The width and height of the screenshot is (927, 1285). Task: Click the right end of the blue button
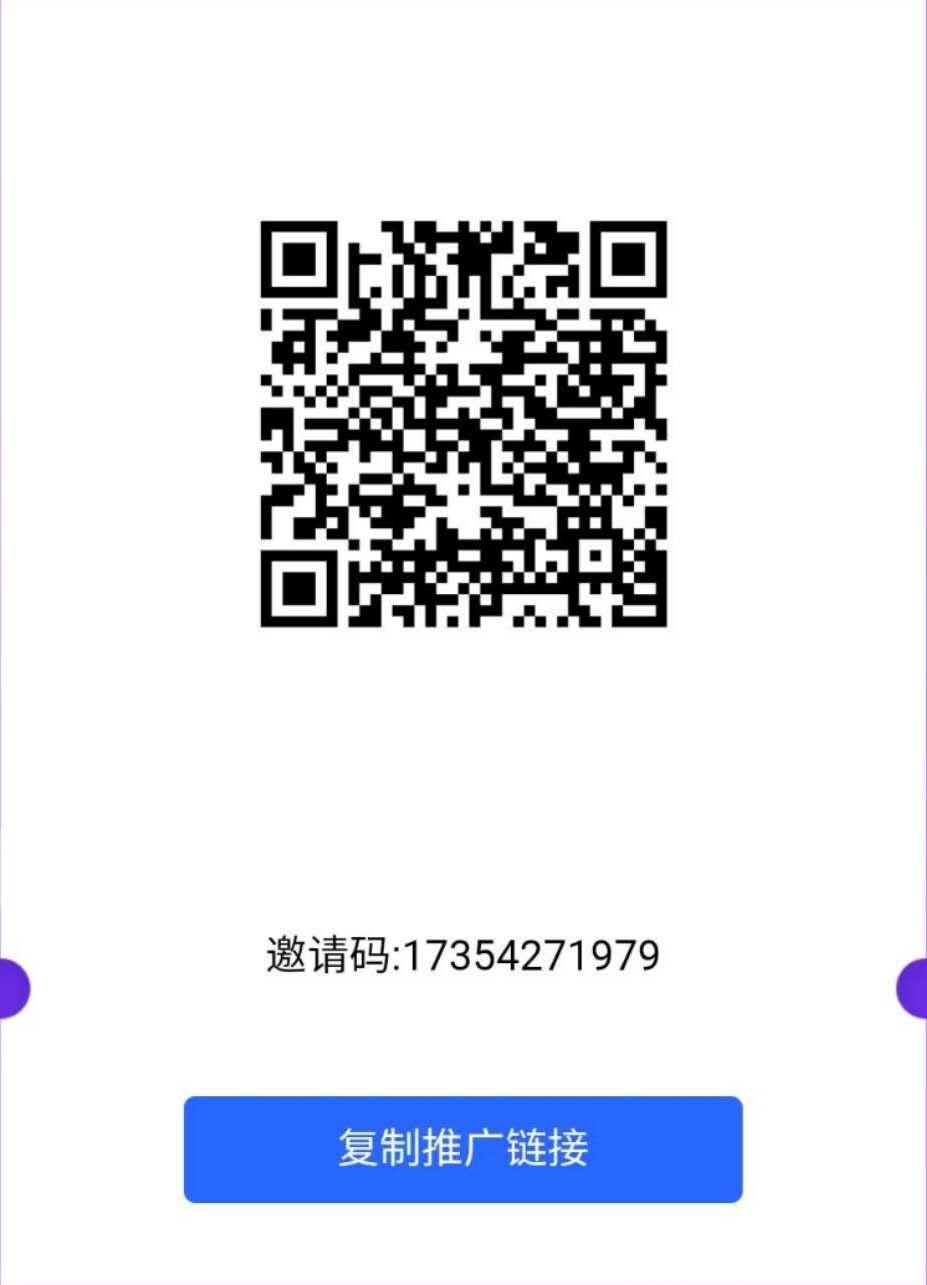(x=726, y=1151)
